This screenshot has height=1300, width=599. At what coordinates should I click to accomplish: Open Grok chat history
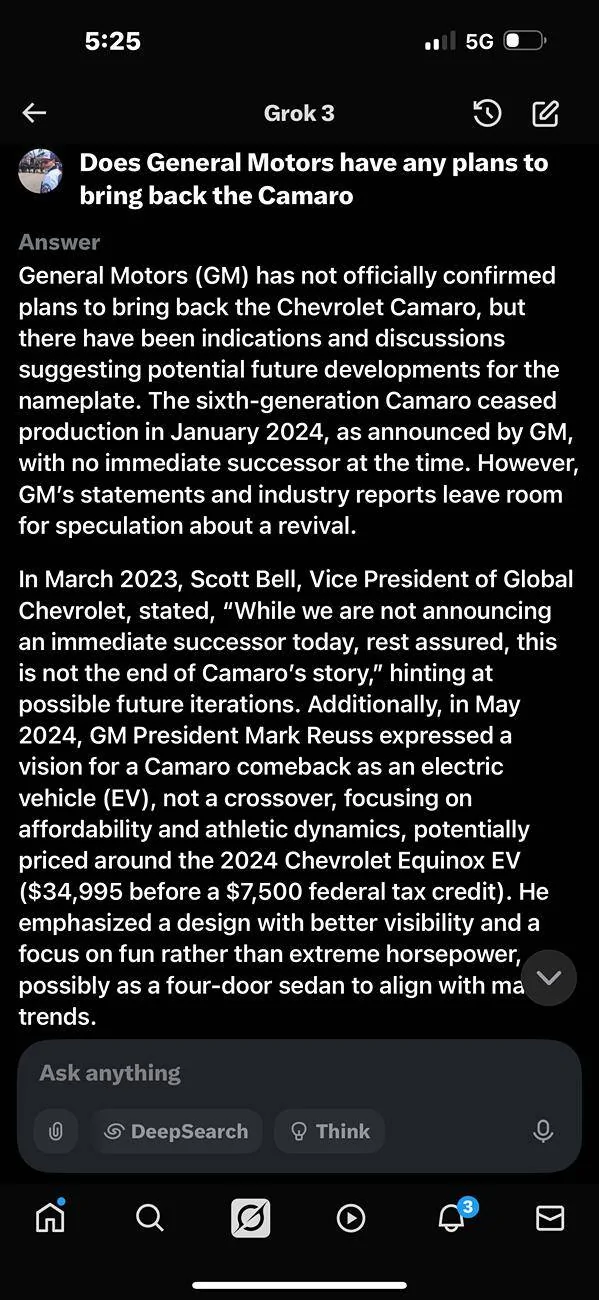(487, 113)
